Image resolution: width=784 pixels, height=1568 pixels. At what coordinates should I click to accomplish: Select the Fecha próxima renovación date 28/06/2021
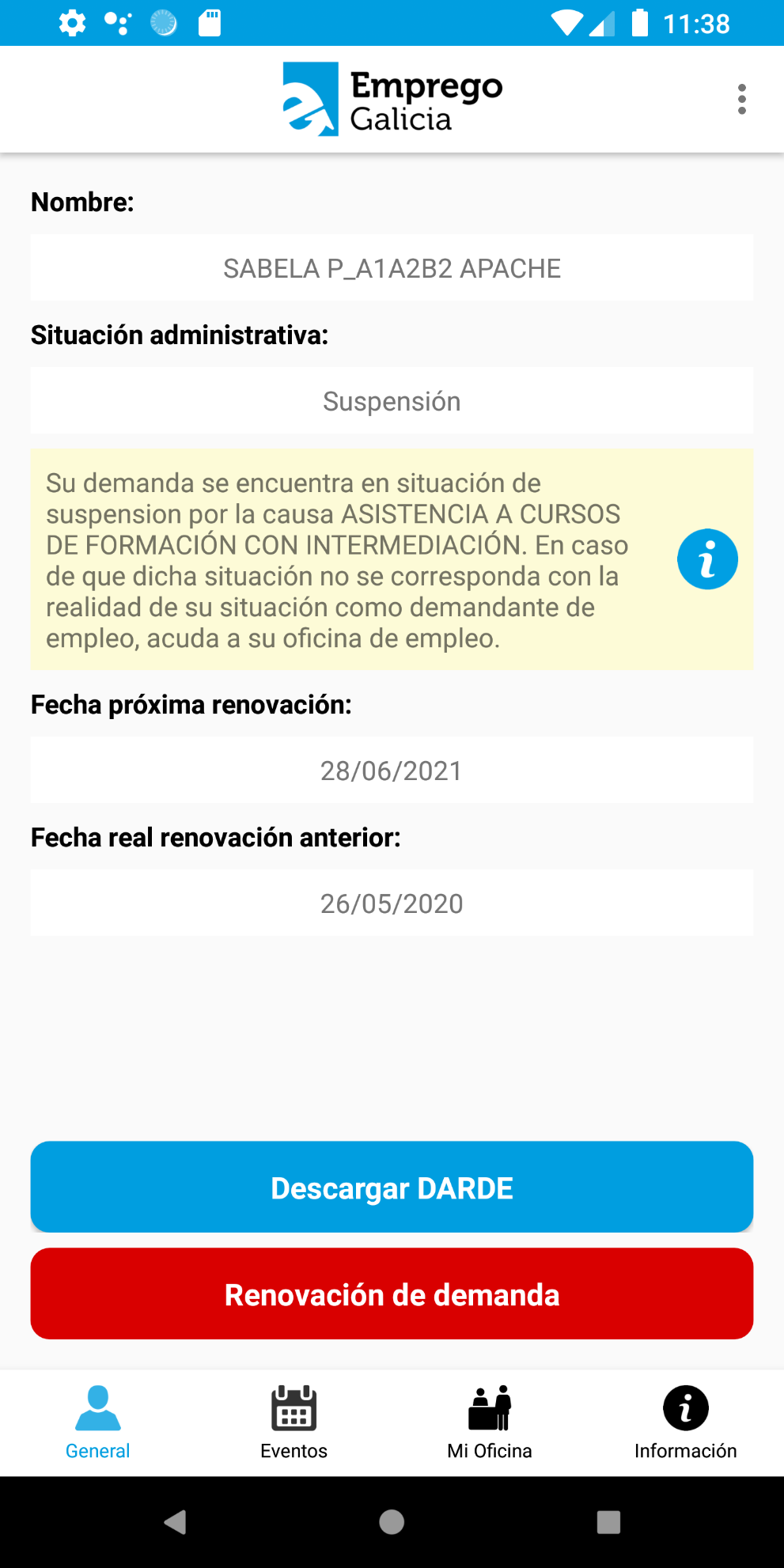point(392,770)
